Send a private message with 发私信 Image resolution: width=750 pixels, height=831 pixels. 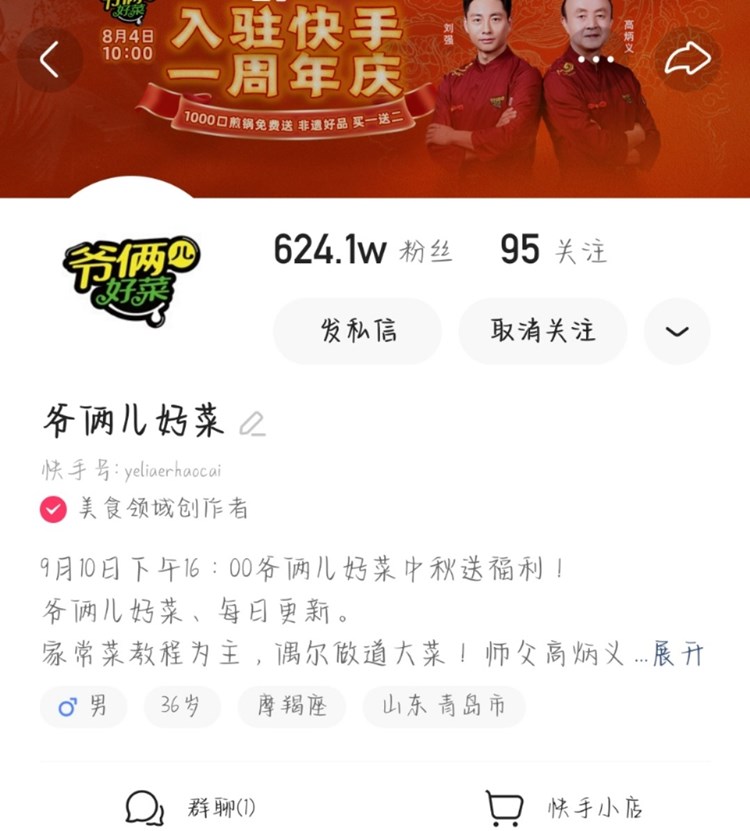[357, 331]
